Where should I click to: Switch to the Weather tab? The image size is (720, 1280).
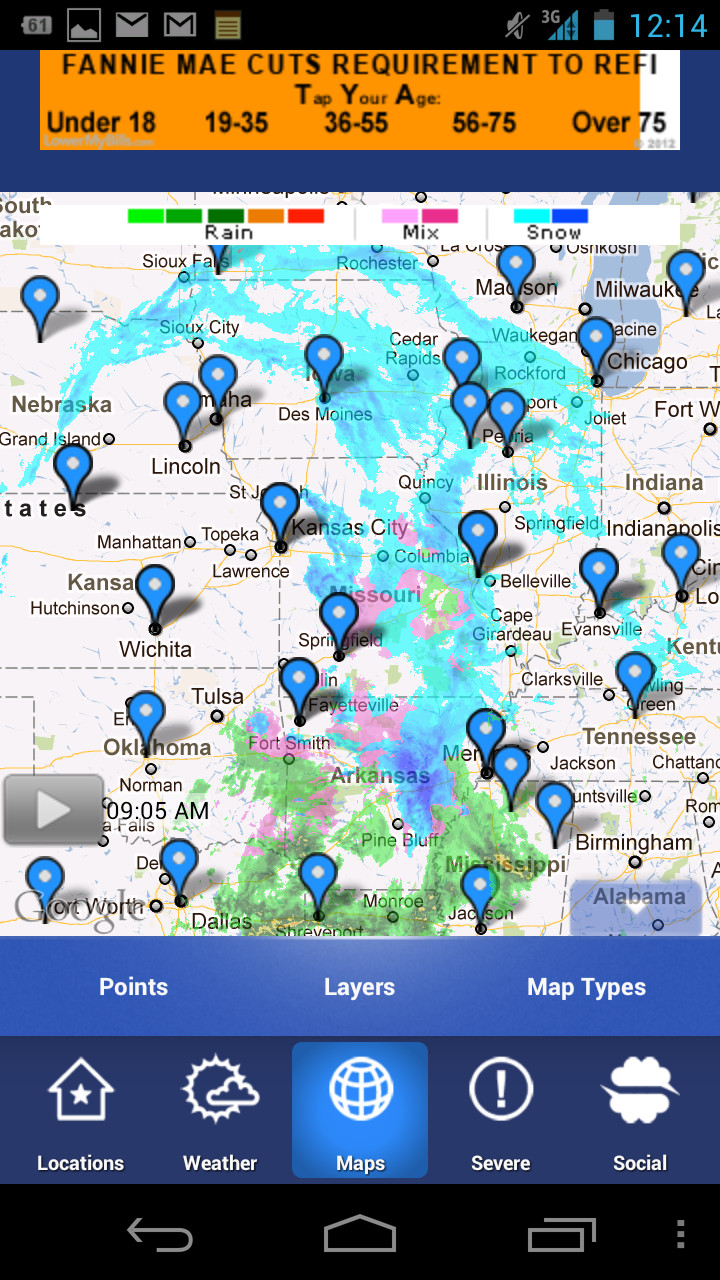tap(220, 1112)
